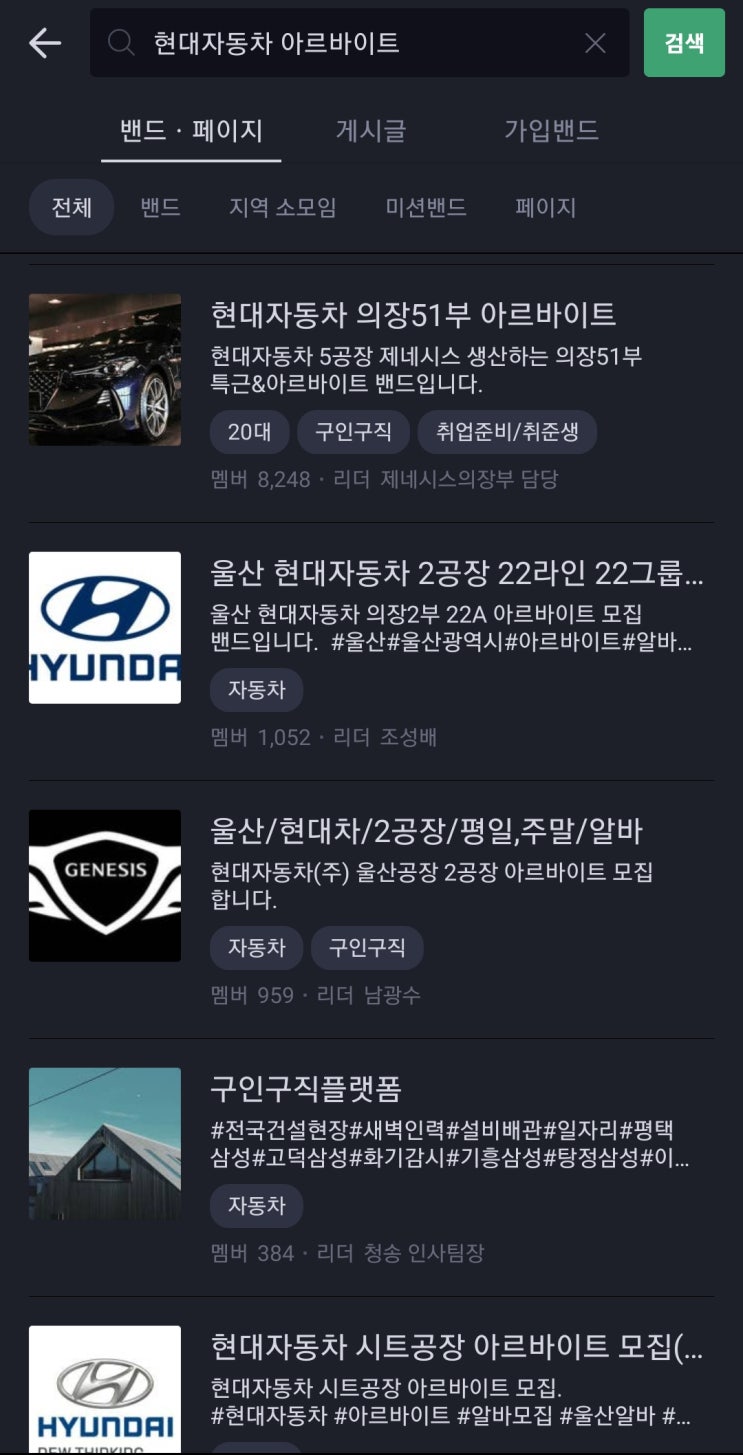Screen dimensions: 743x1455
Task: Open 울산/현대차/2공장/평일,주말/알바 band
Action: click(x=371, y=910)
